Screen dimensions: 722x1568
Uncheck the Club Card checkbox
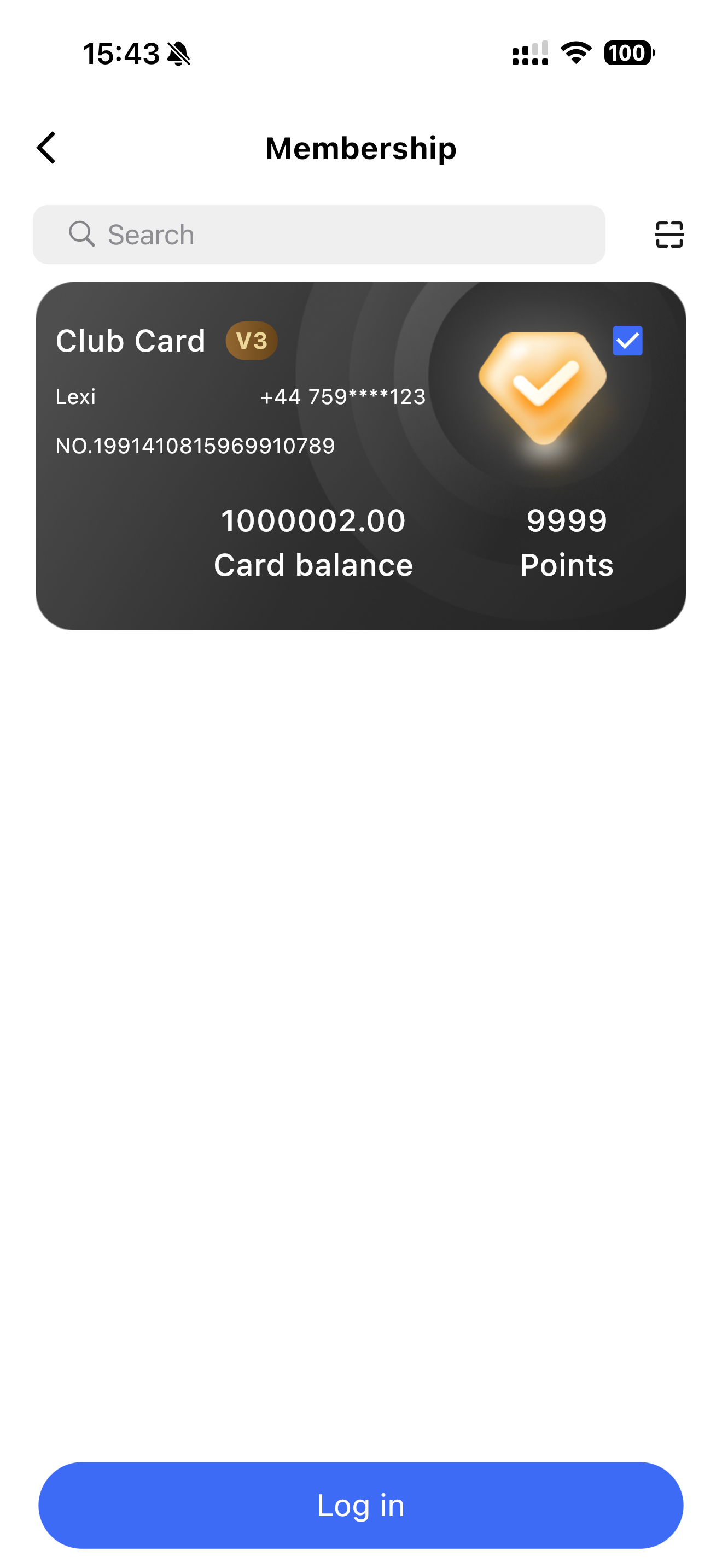[x=627, y=340]
